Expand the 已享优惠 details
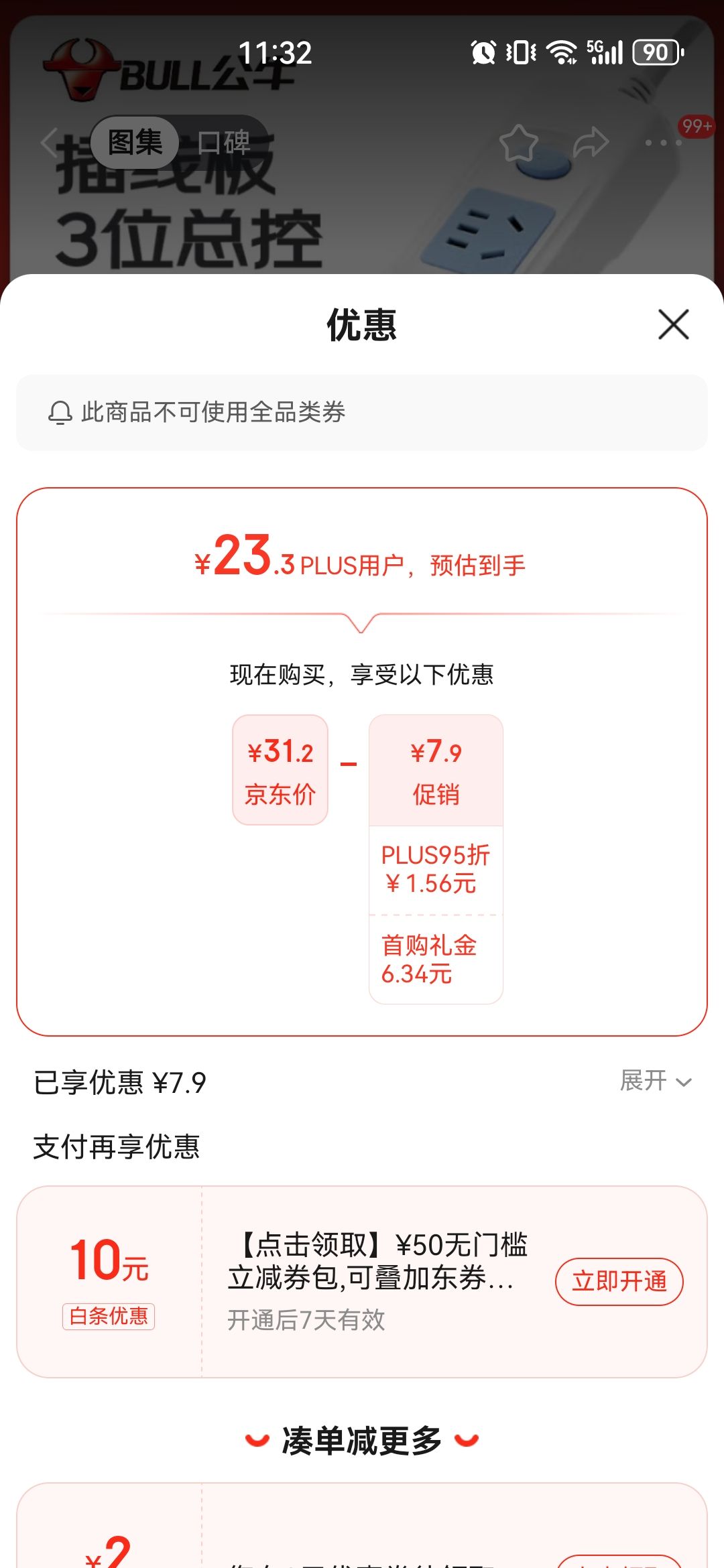 click(656, 1081)
